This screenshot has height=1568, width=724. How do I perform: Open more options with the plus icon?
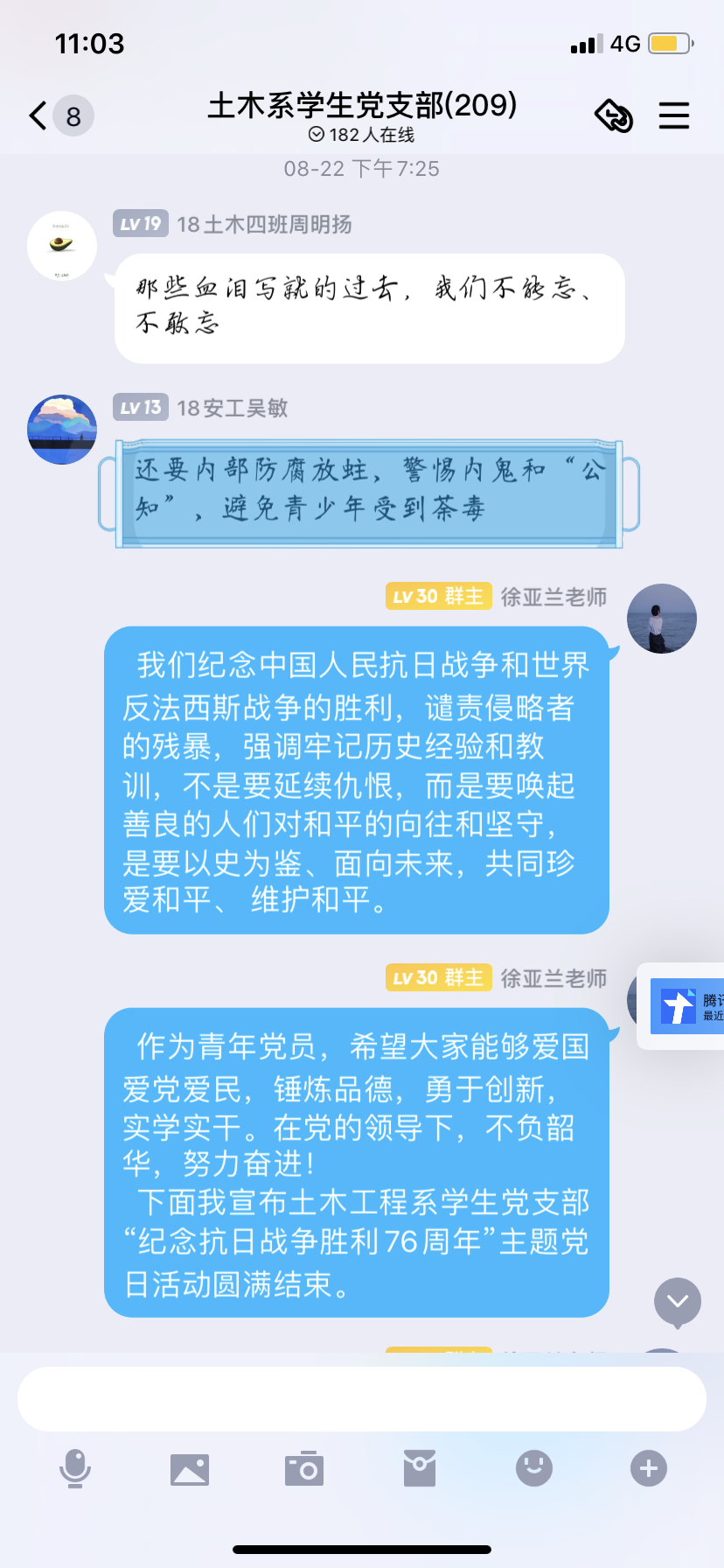coord(649,1468)
